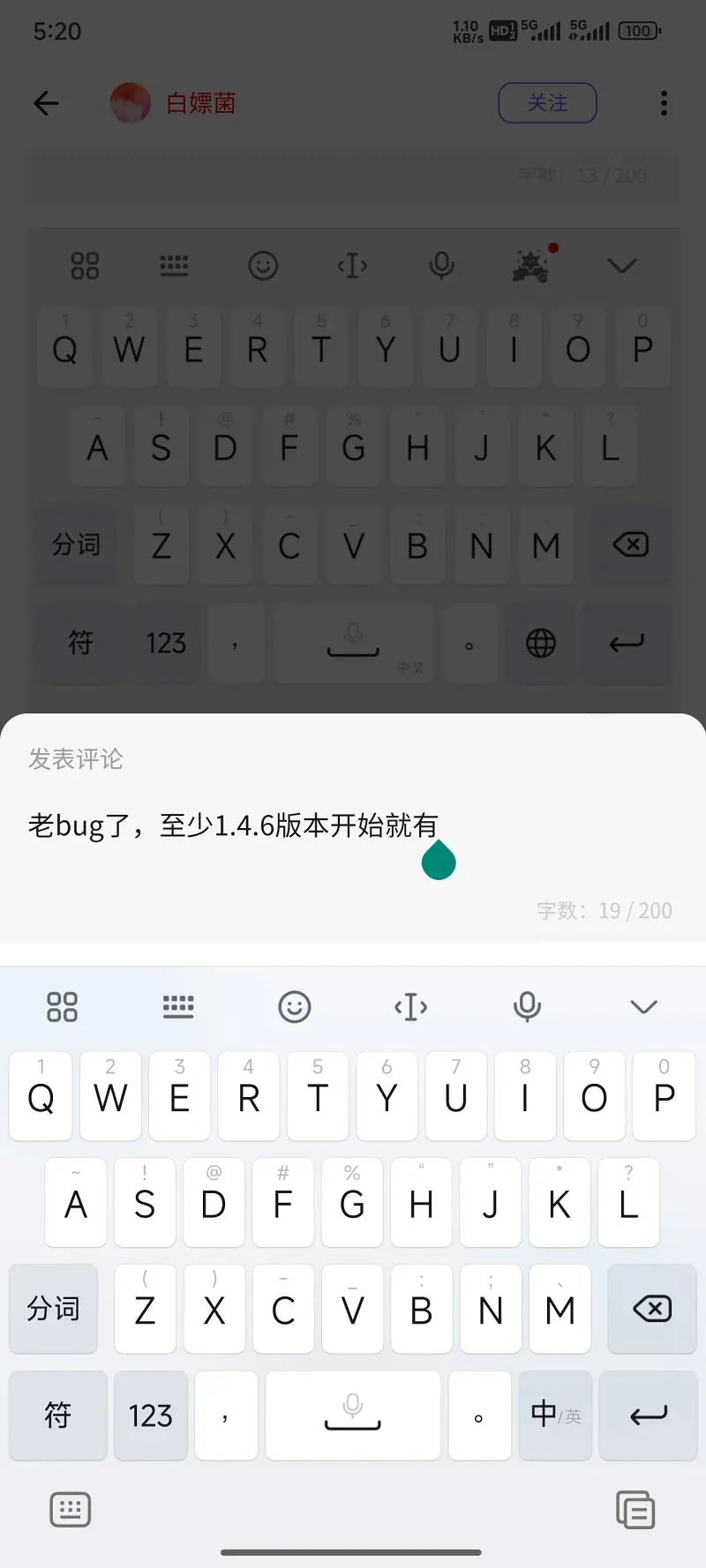This screenshot has height=1568, width=706.
Task: Tap the back arrow at top left
Action: pos(45,103)
